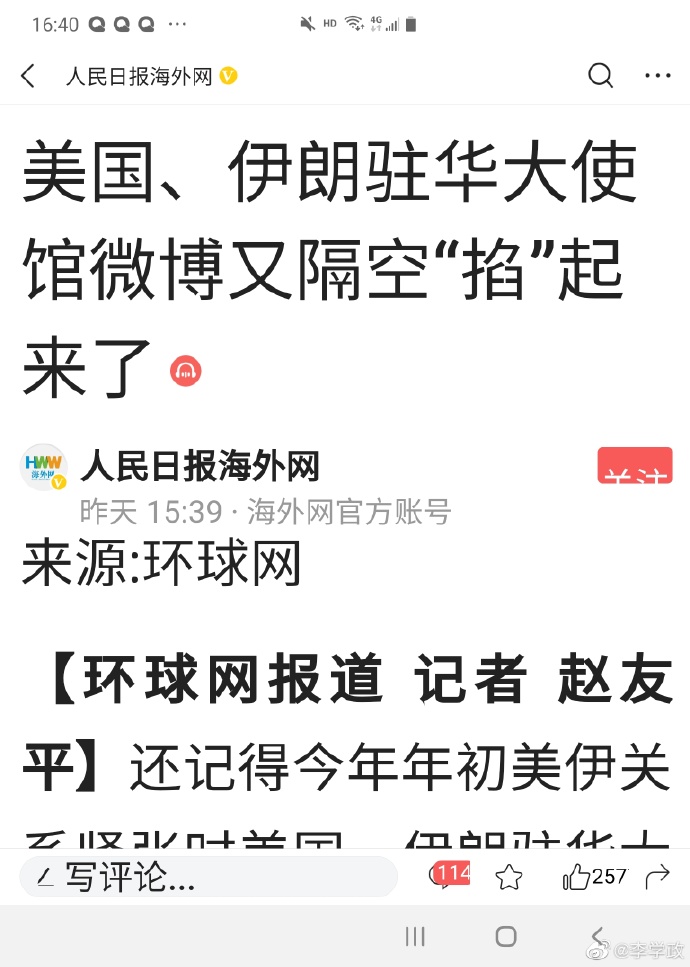690x967 pixels.
Task: Open the three-dot overflow menu
Action: [x=657, y=76]
